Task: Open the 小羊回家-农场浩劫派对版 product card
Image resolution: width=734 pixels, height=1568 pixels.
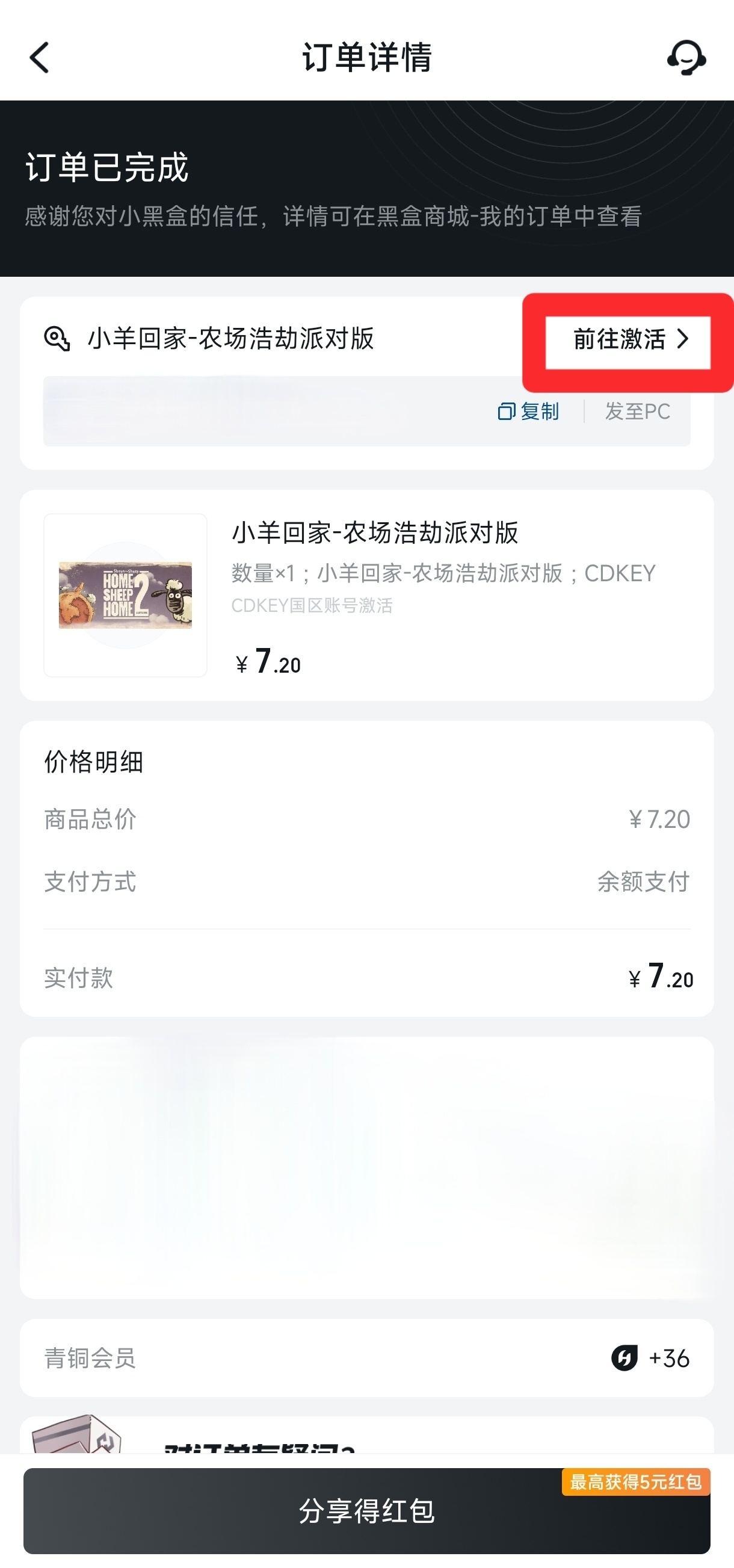Action: point(366,594)
